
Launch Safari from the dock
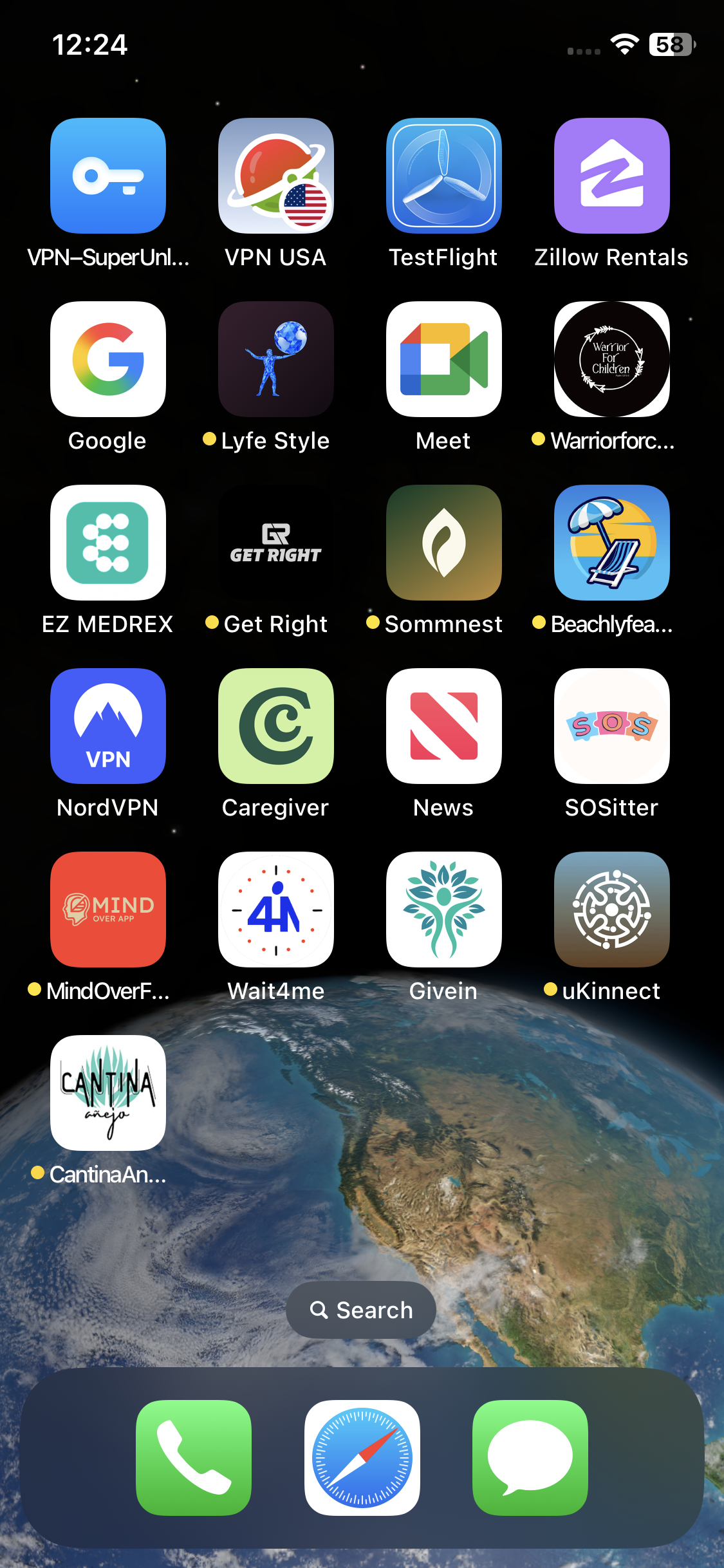coord(362,1458)
